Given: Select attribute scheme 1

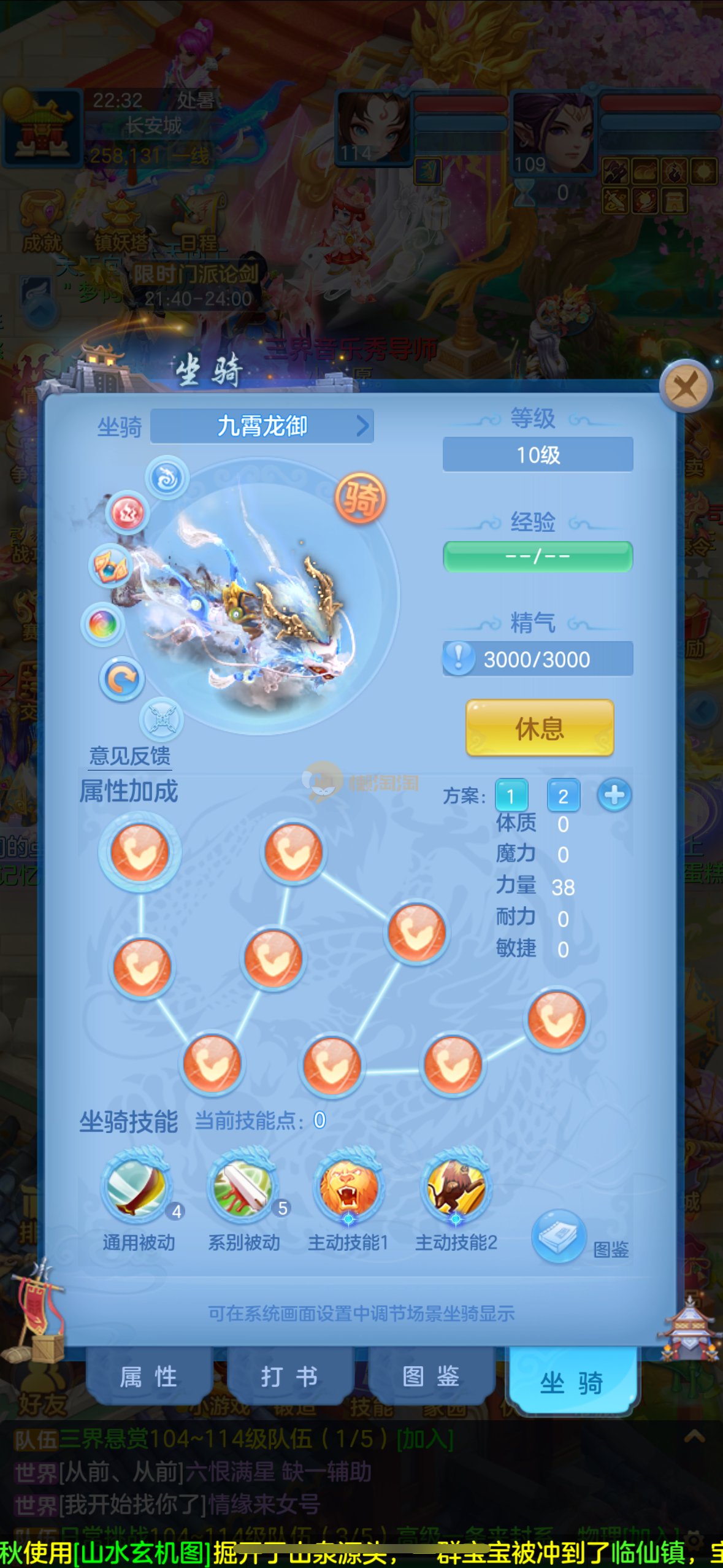Looking at the screenshot, I should (x=511, y=796).
